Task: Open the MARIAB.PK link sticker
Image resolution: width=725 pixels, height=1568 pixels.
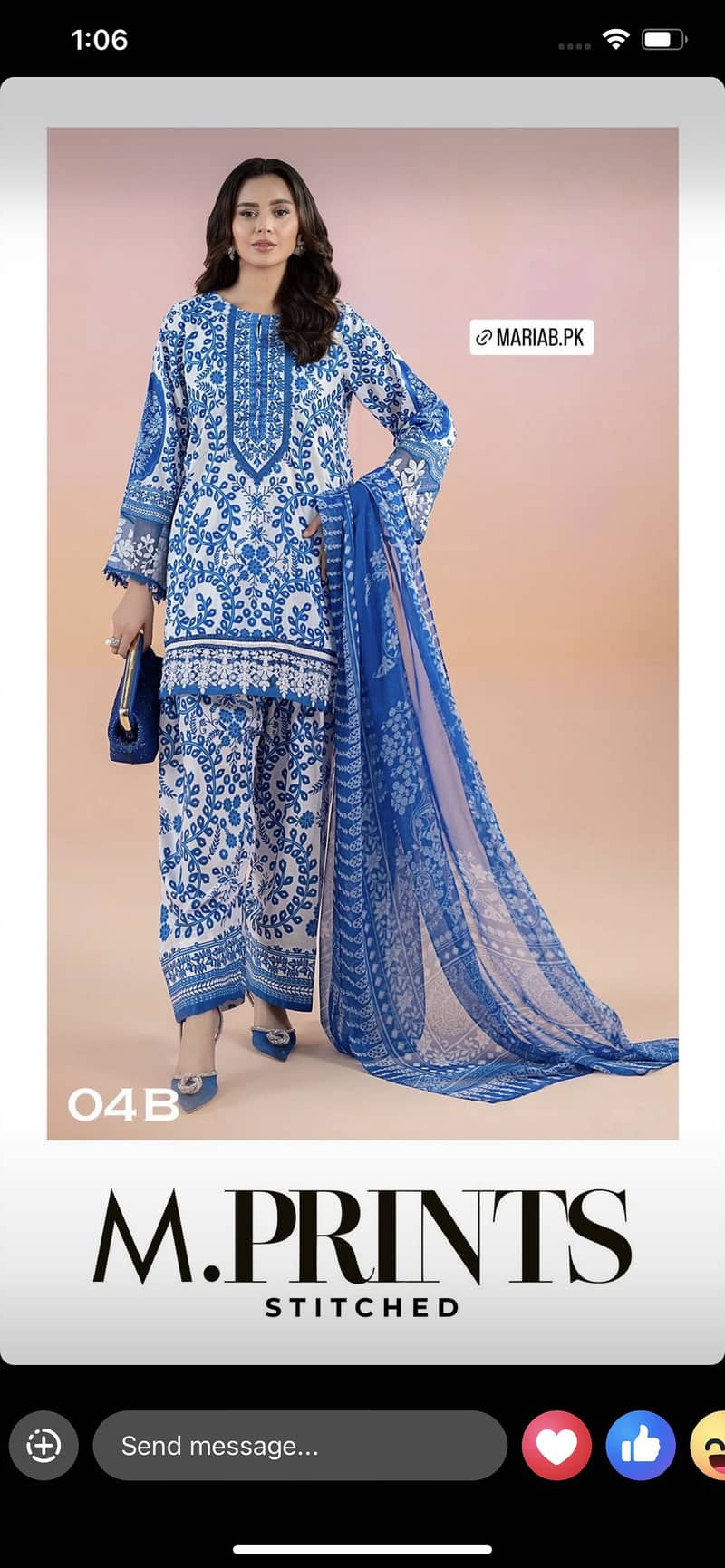Action: click(531, 338)
